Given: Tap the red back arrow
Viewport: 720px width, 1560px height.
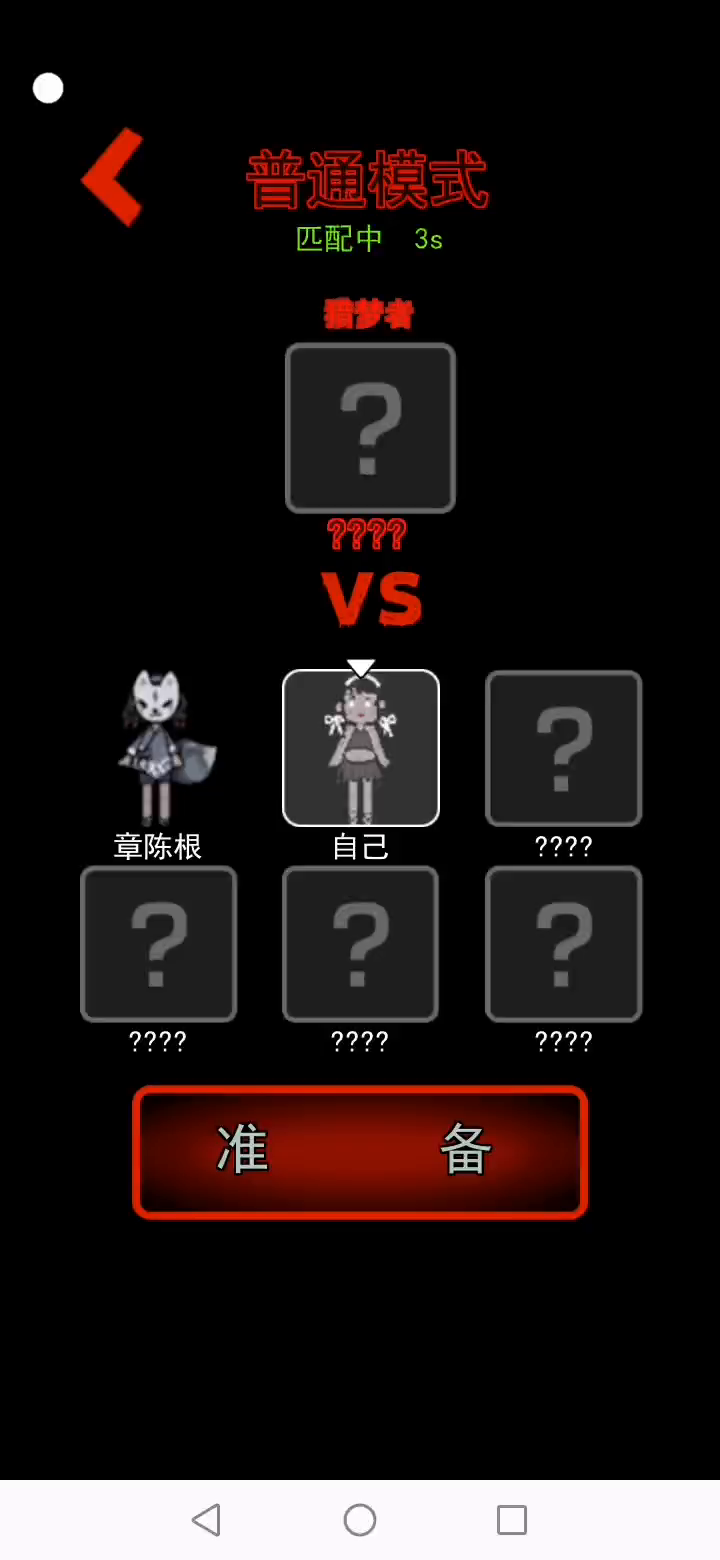Looking at the screenshot, I should tap(113, 177).
